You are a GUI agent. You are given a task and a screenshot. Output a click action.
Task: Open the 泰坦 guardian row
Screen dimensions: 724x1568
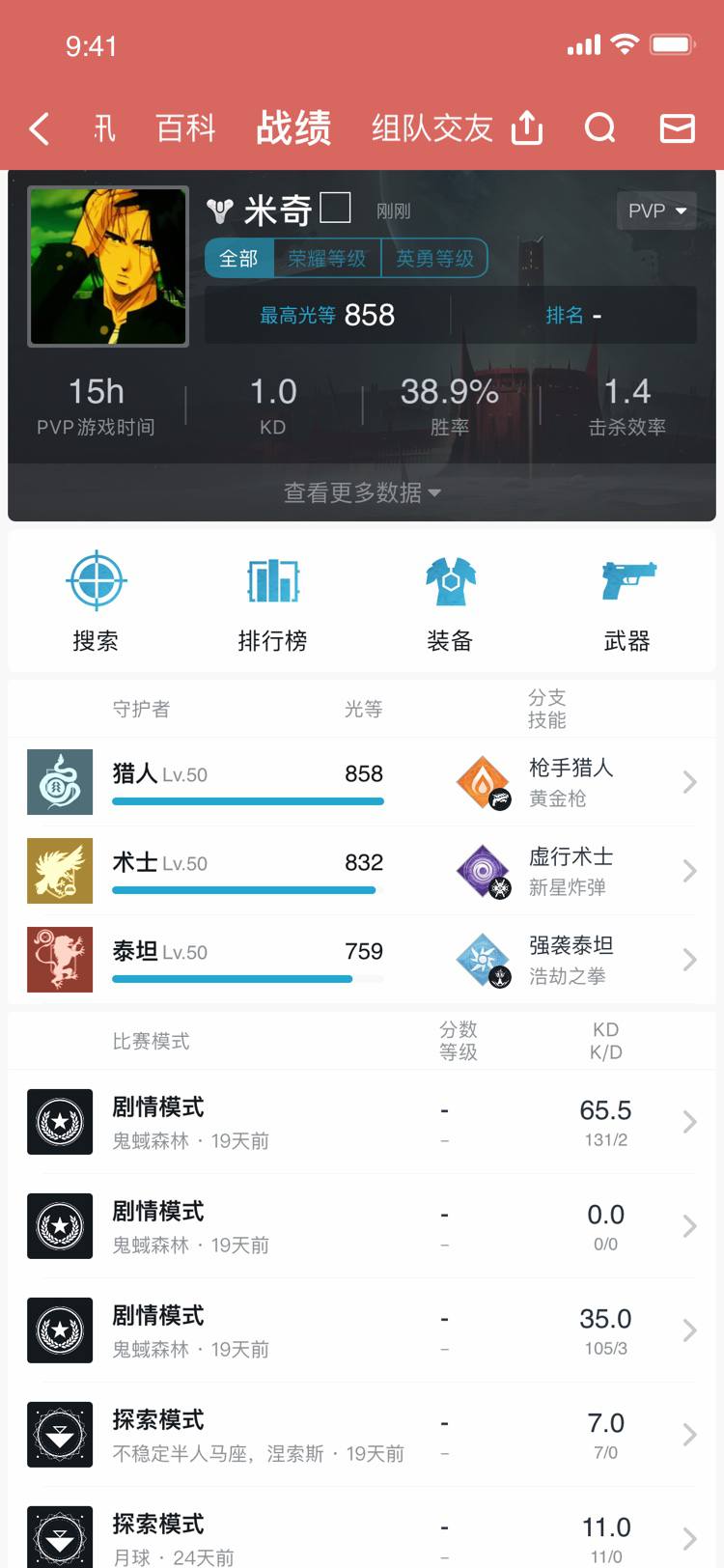tap(362, 960)
